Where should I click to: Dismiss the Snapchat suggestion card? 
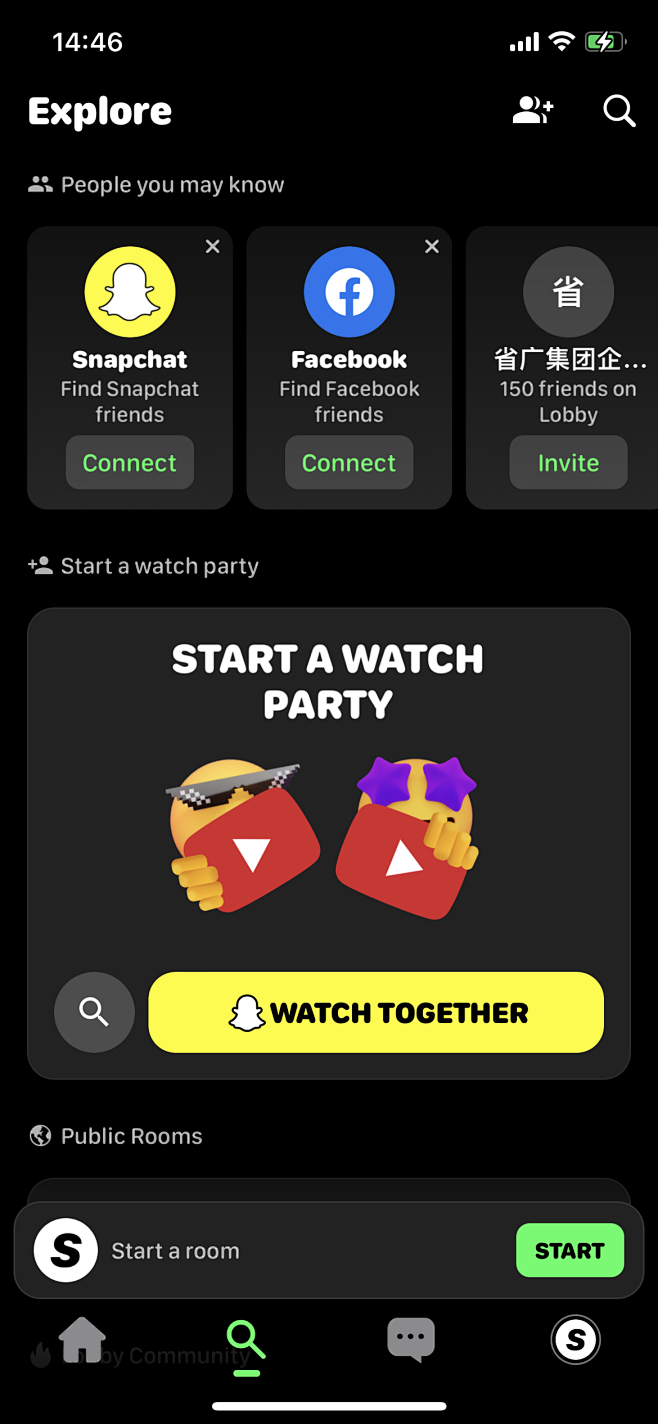point(212,247)
